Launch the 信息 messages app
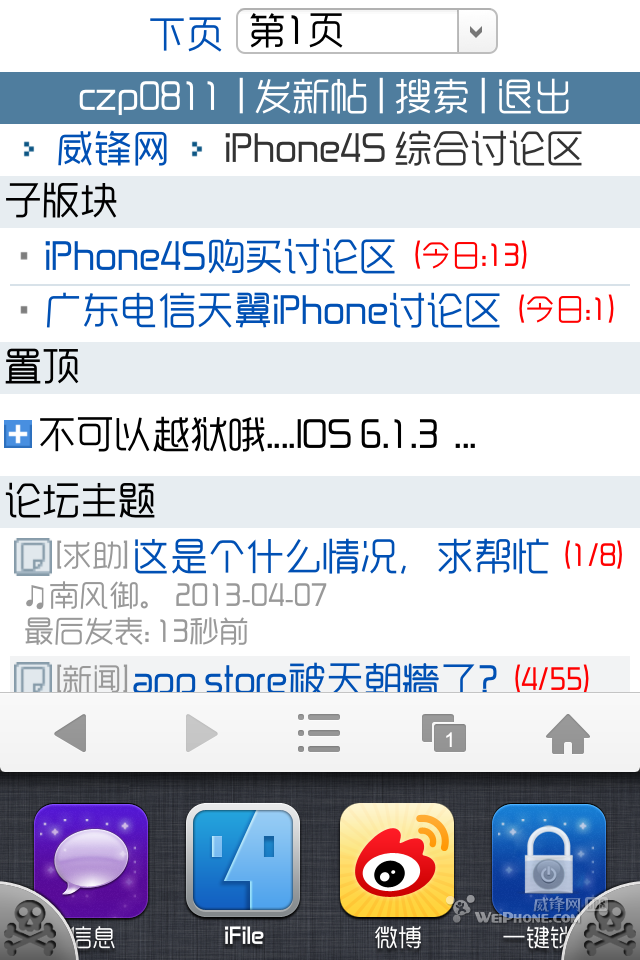640x960 pixels. pyautogui.click(x=91, y=862)
